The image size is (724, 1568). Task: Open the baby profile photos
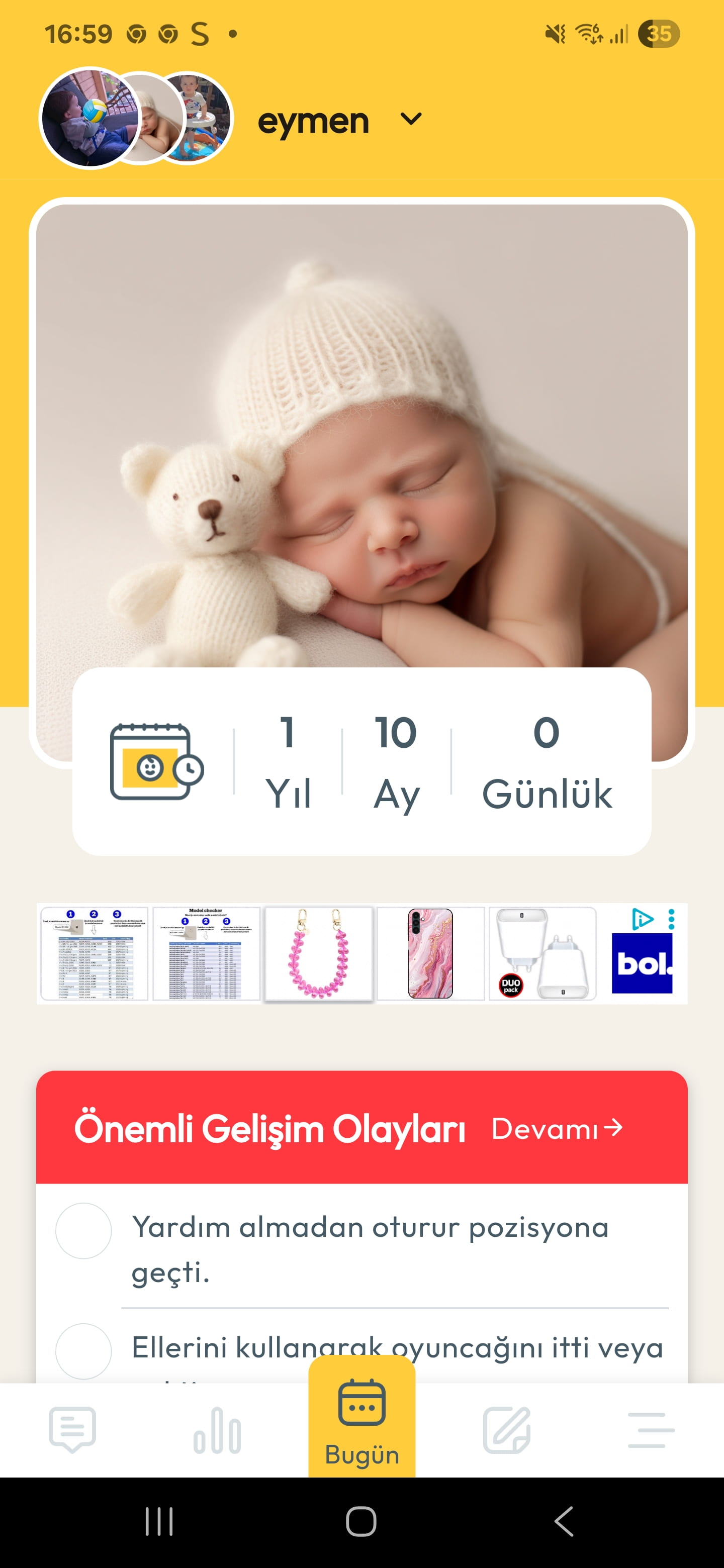point(136,118)
